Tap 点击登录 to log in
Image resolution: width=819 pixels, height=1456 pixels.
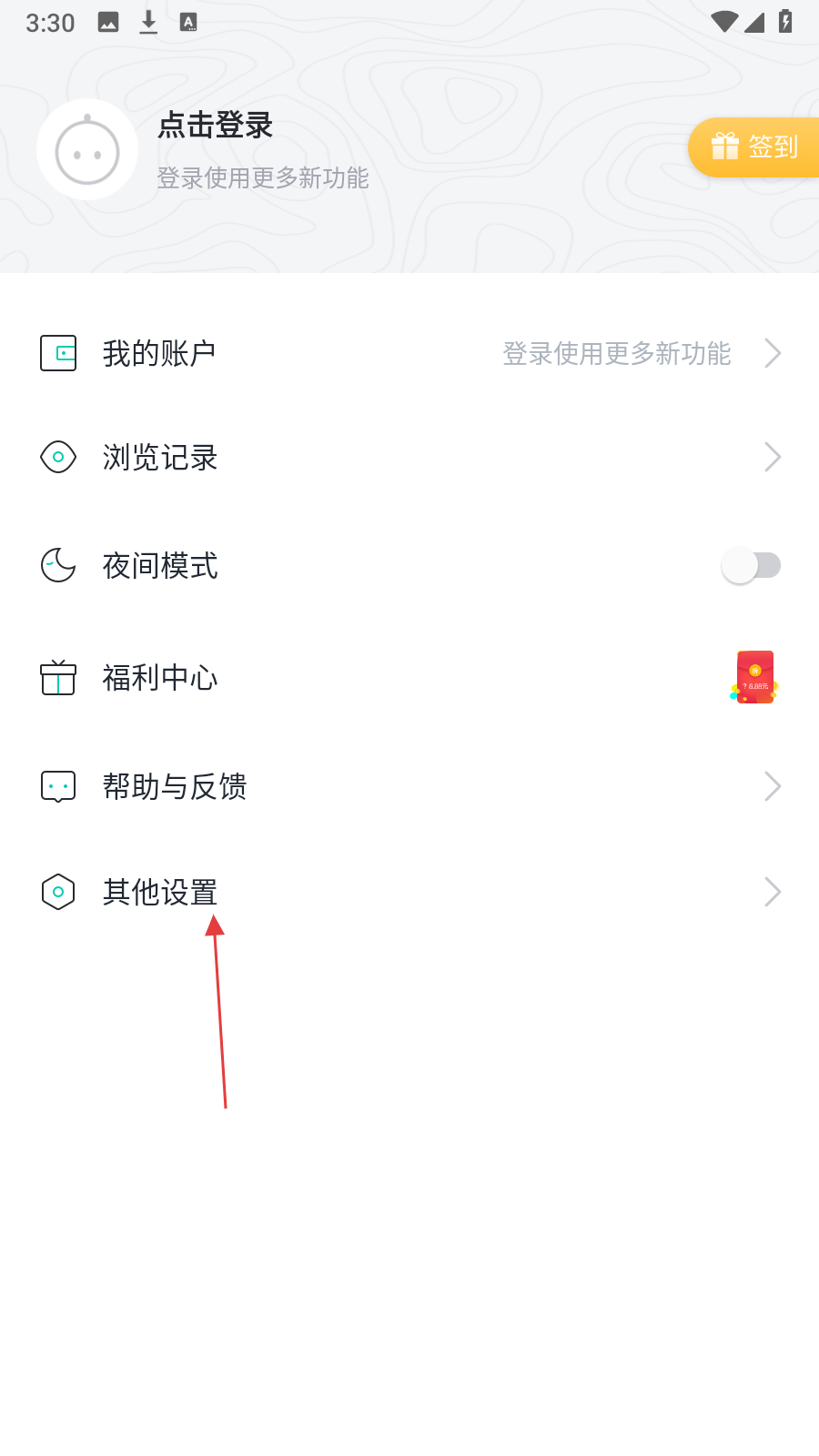[216, 126]
